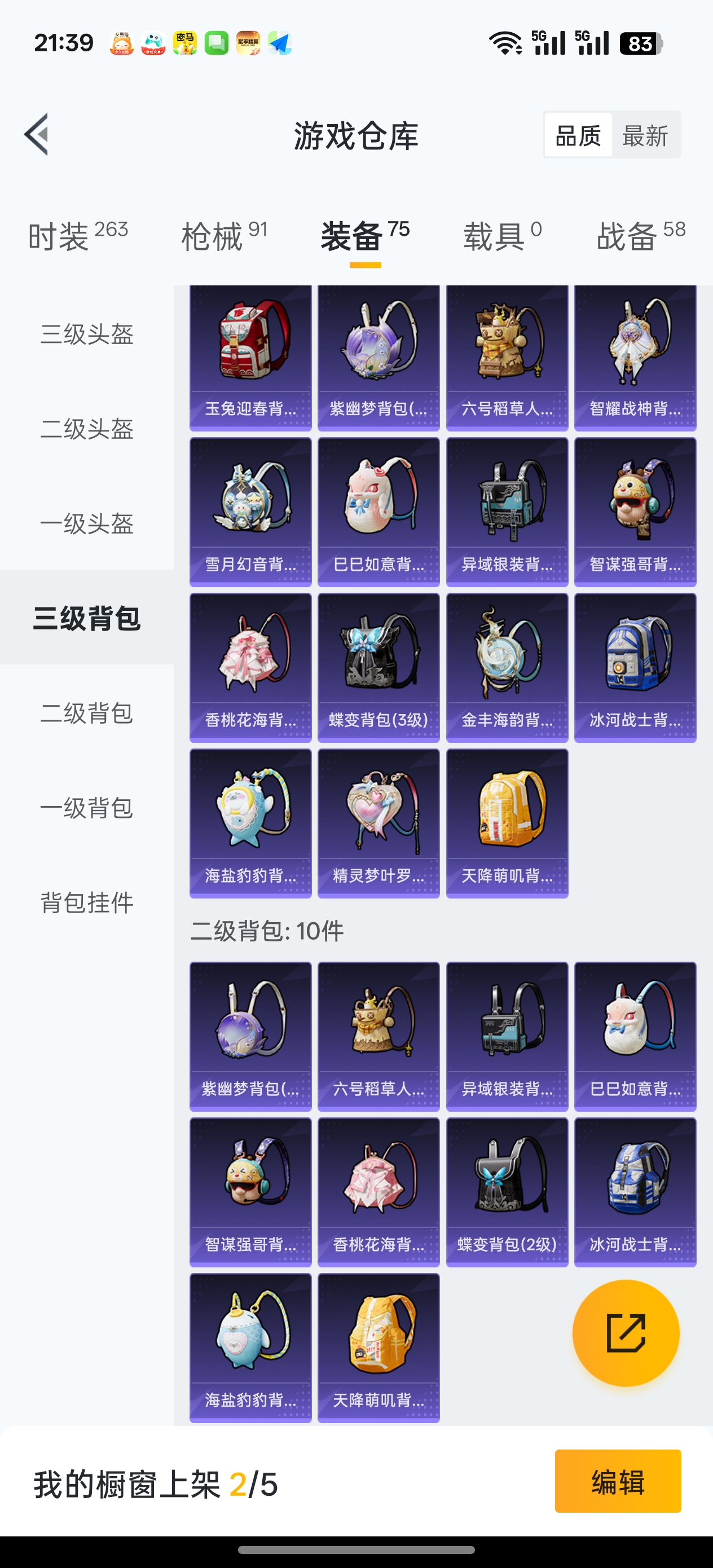This screenshot has height=1568, width=713.
Task: Open the 雪月幻音 backpack item
Action: tap(250, 512)
